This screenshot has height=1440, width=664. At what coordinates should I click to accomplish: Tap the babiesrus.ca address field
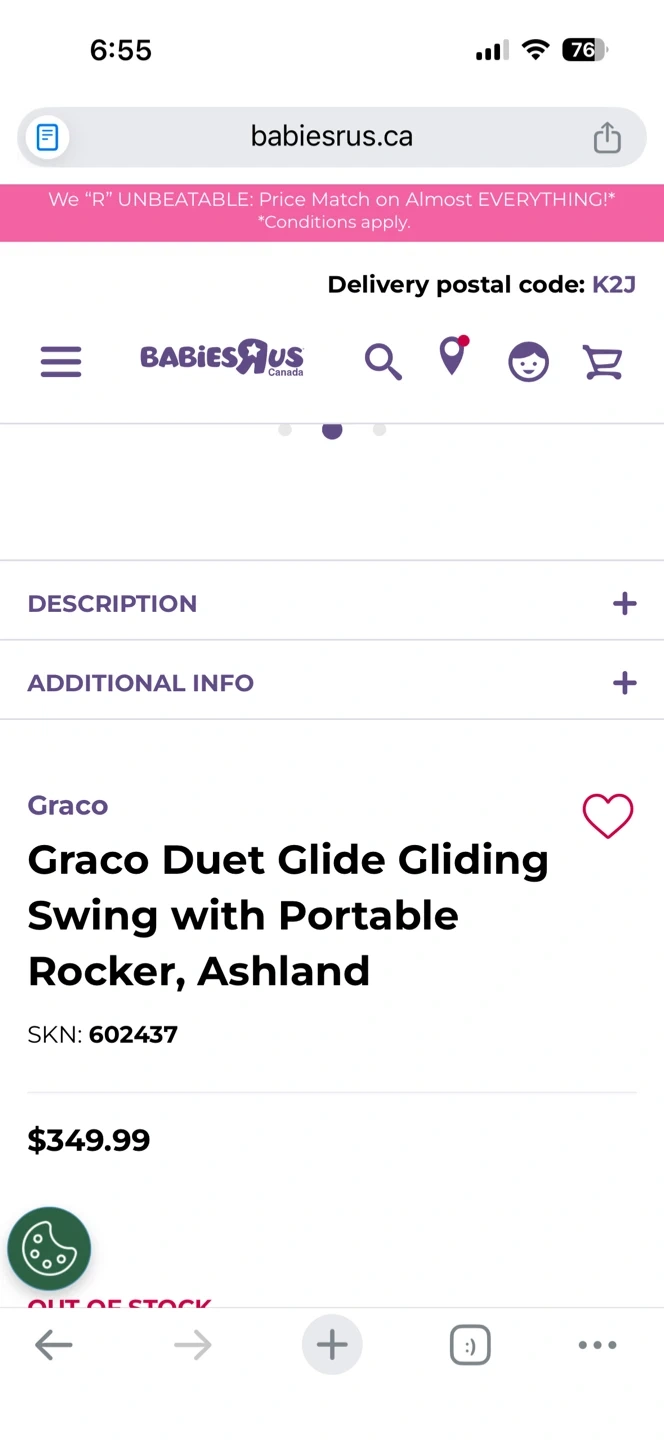click(x=331, y=137)
